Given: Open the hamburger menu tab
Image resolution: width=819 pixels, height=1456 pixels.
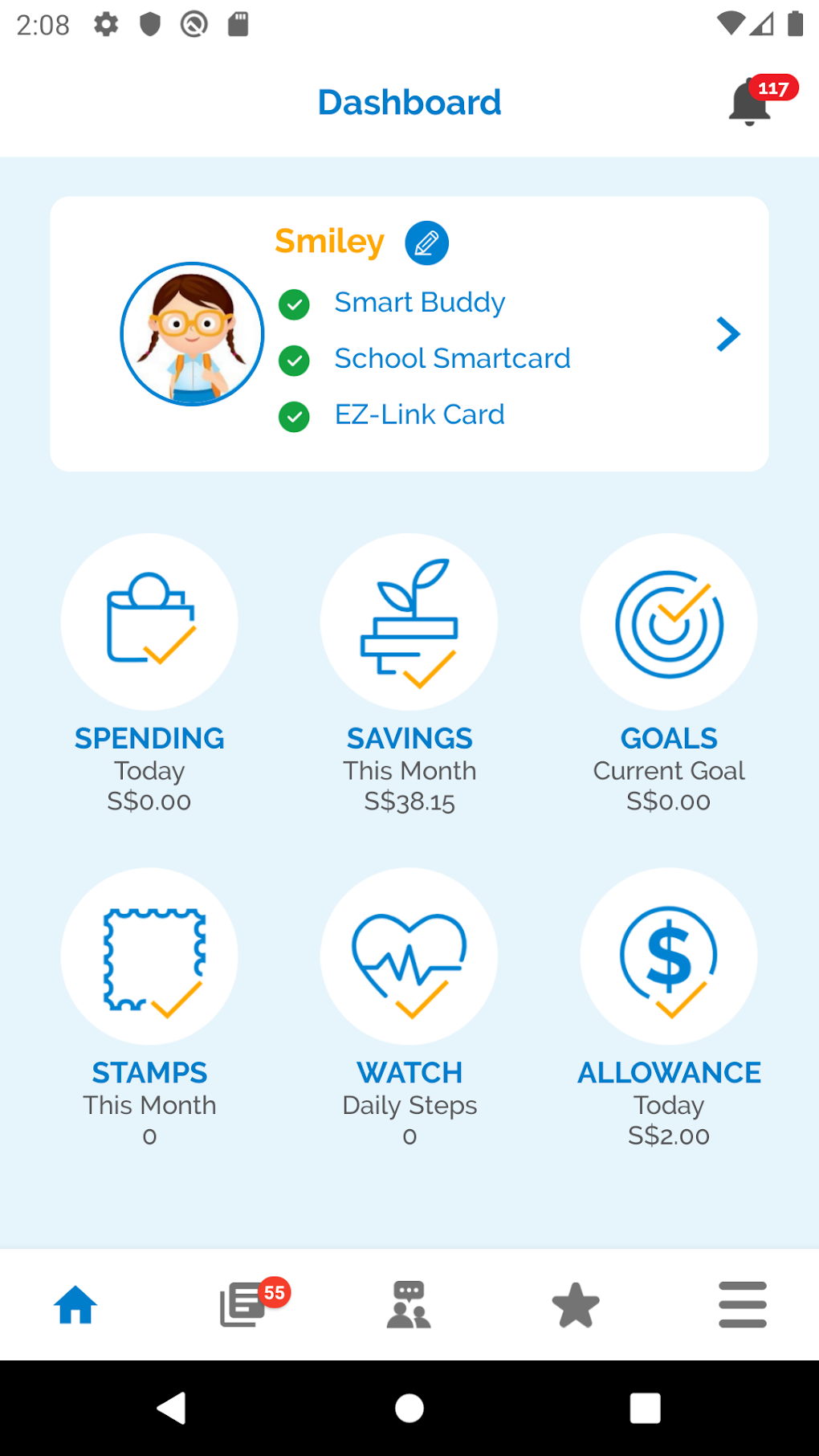Looking at the screenshot, I should coord(743,1304).
